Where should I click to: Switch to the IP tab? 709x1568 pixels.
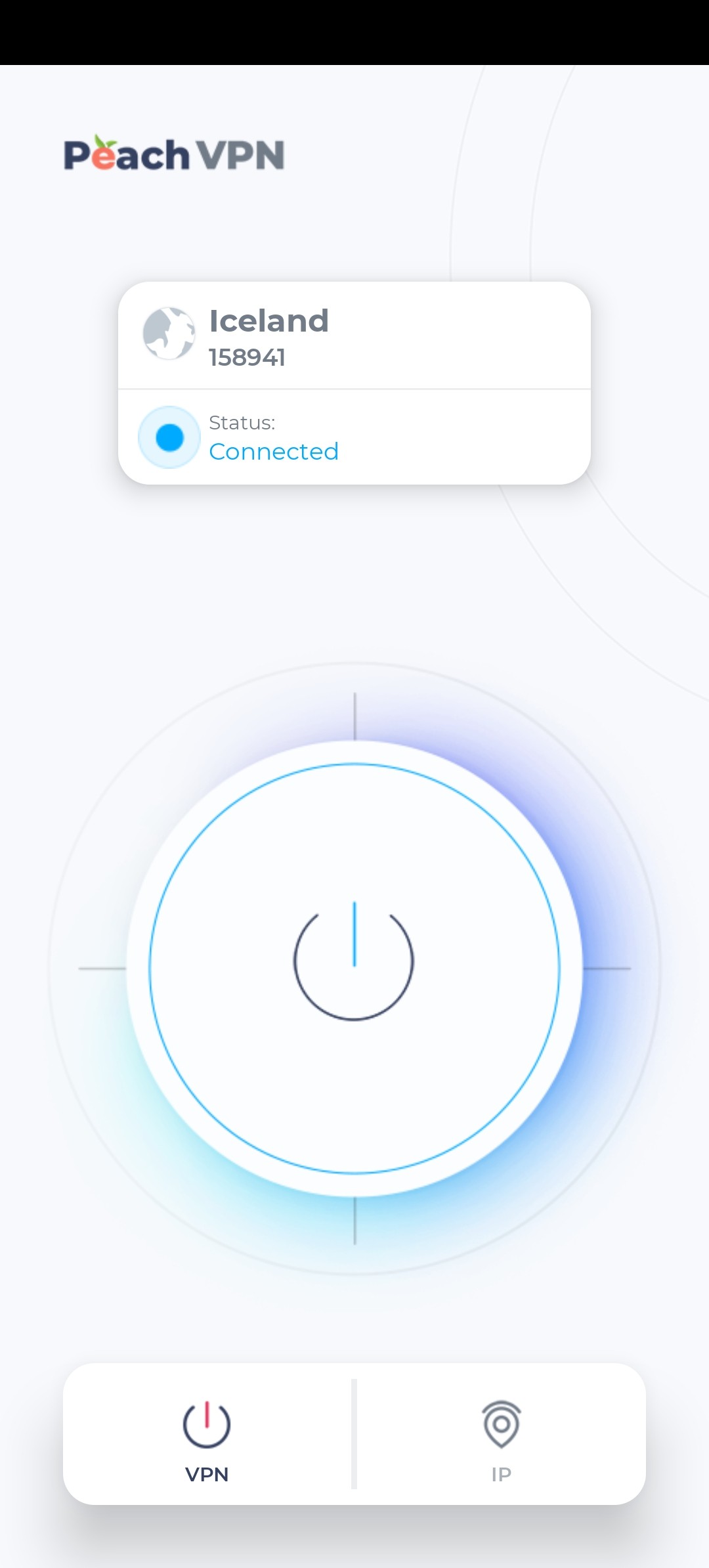[501, 1436]
